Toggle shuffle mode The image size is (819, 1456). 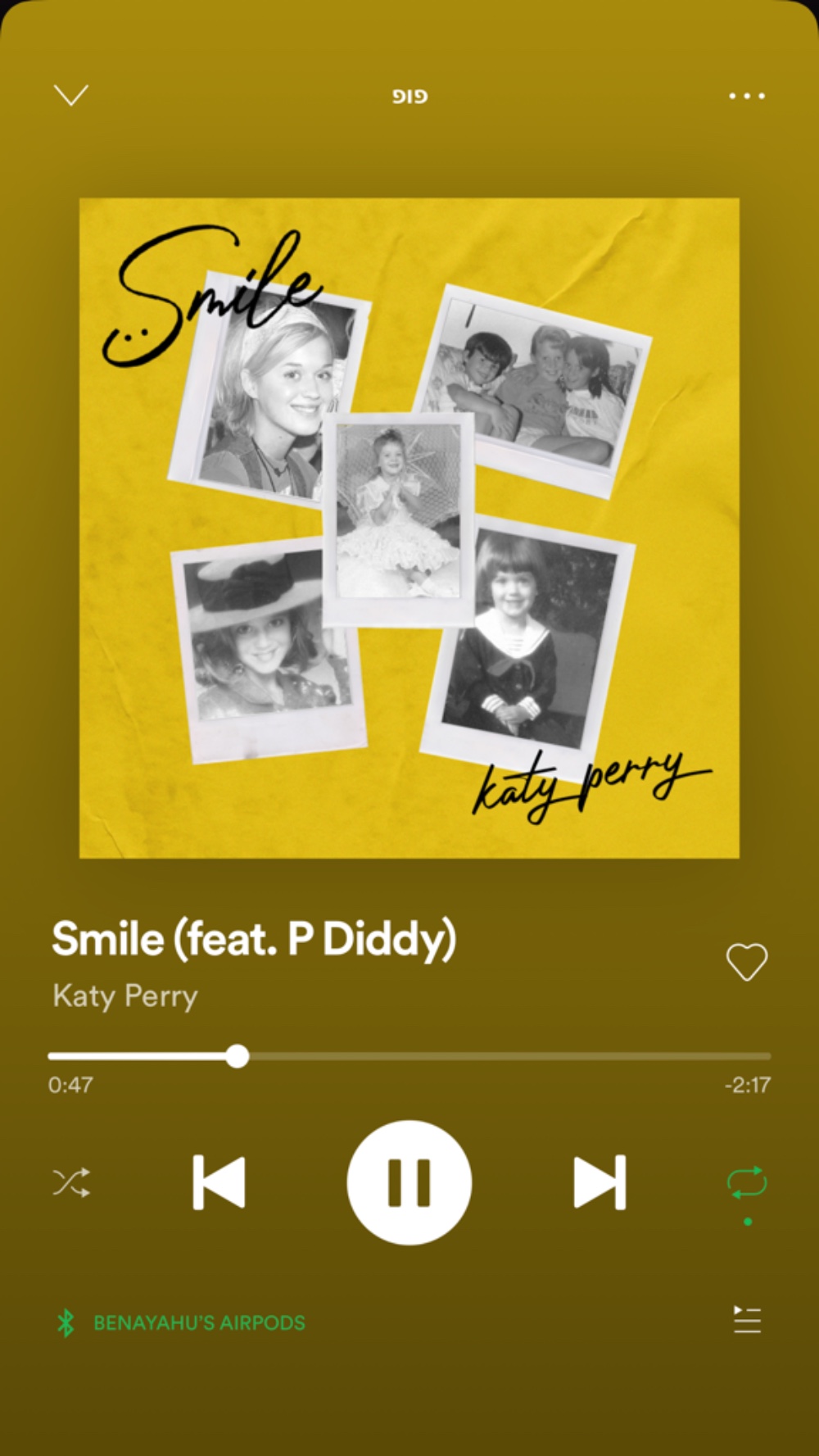click(71, 1182)
